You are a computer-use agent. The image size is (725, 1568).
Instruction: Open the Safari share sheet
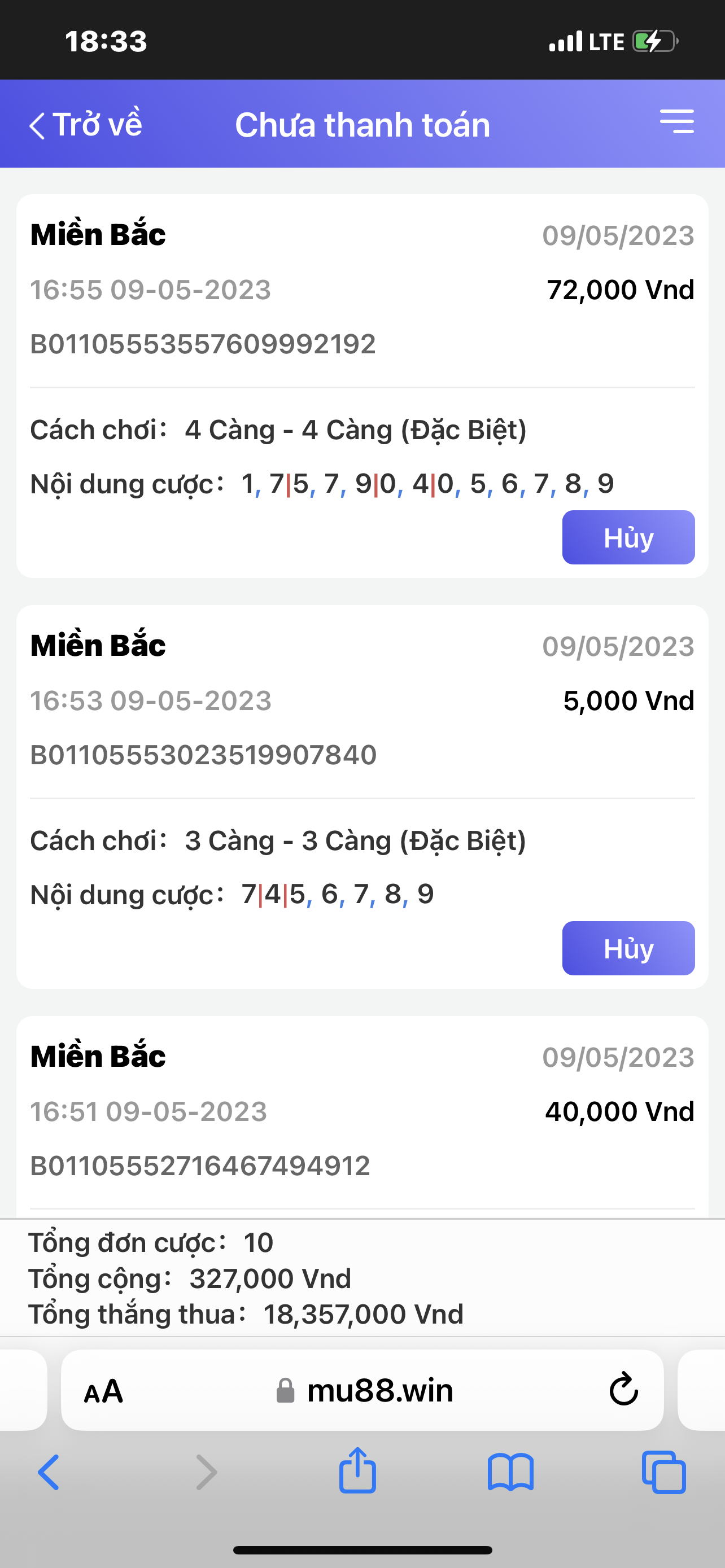click(x=357, y=1469)
